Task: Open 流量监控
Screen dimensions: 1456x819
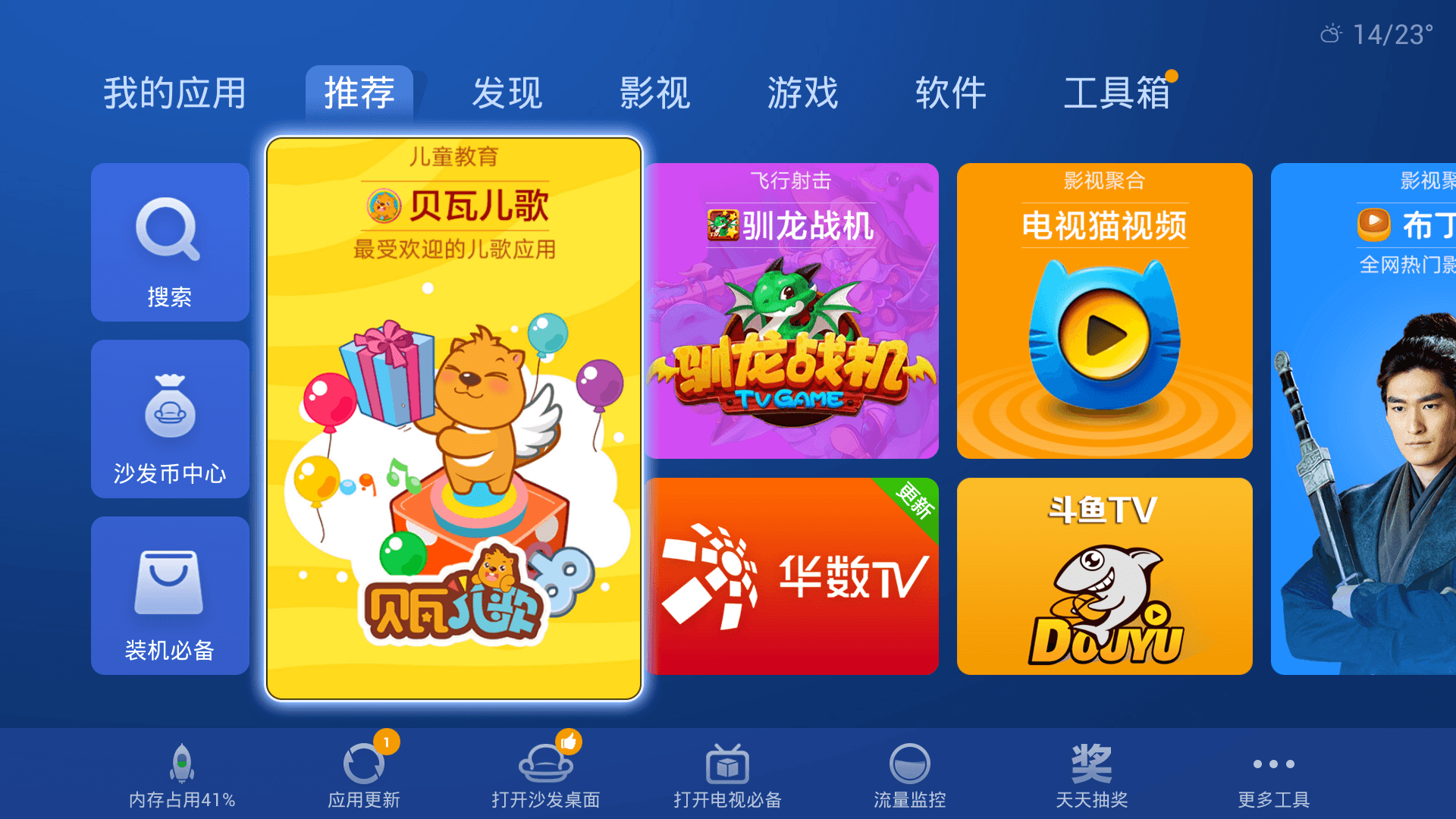Action: point(909,775)
